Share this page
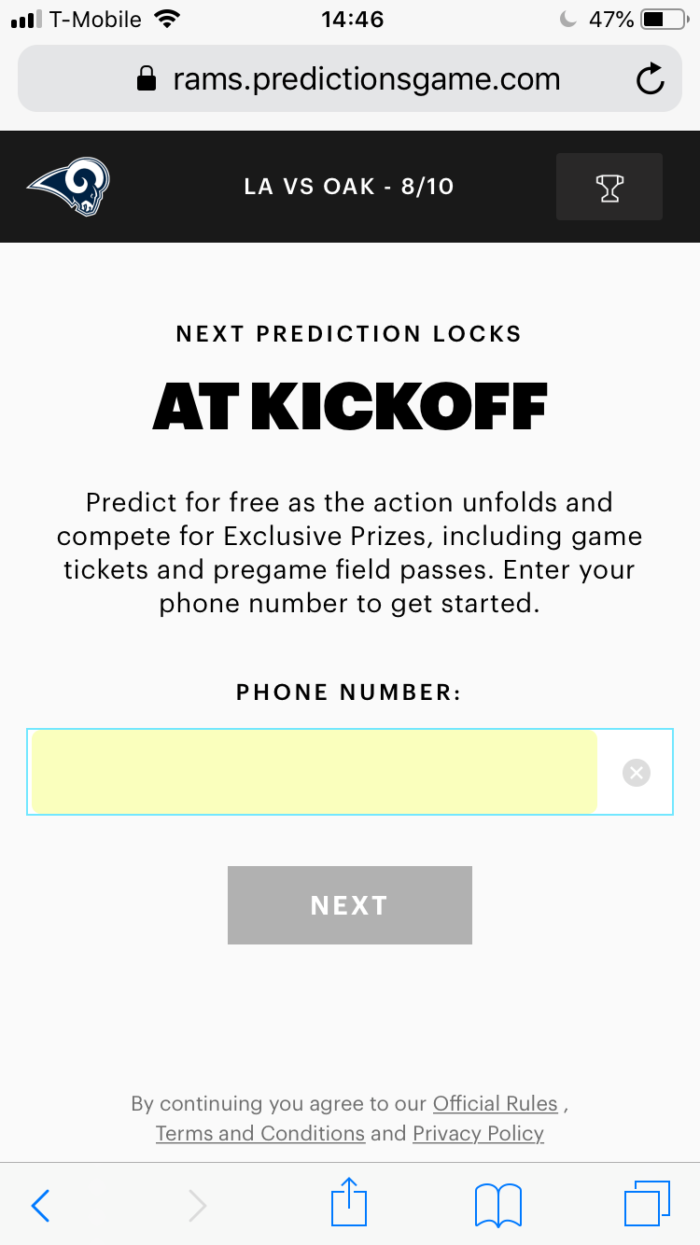Screen dimensions: 700x1245 [349, 1202]
